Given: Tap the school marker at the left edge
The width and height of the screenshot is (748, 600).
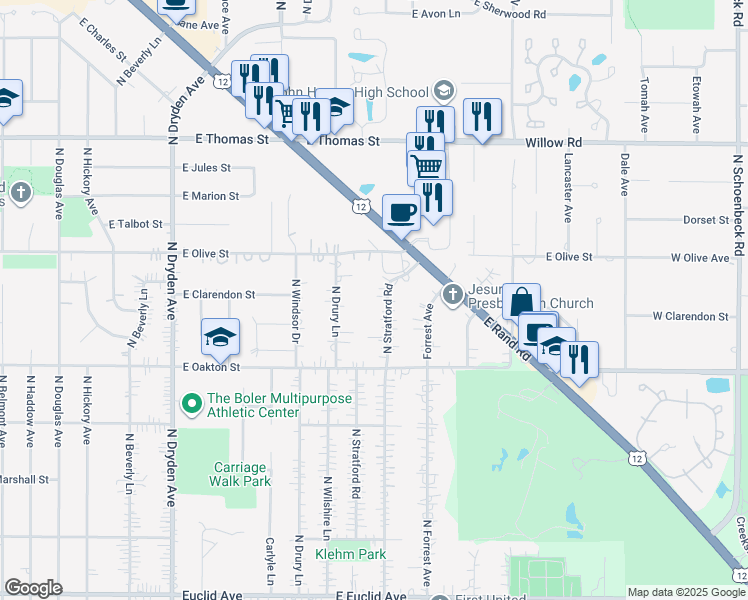Looking at the screenshot, I should [x=7, y=102].
